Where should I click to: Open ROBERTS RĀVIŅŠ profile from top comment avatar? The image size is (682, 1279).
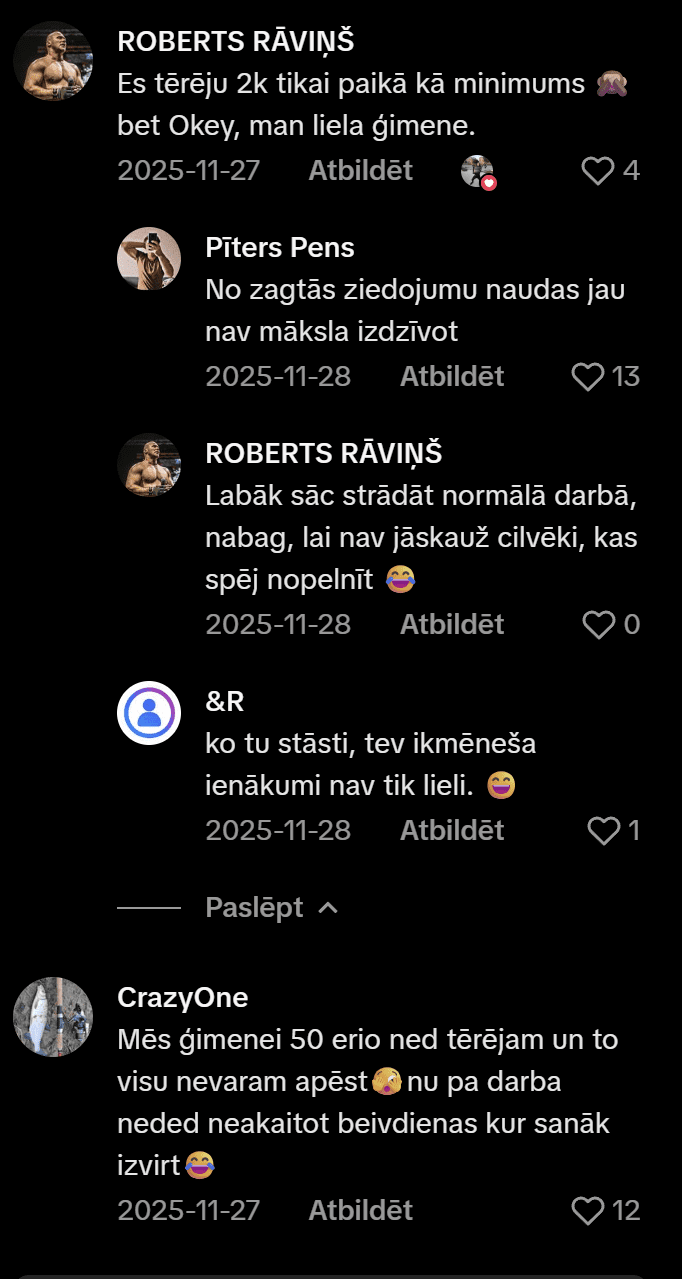[x=53, y=61]
